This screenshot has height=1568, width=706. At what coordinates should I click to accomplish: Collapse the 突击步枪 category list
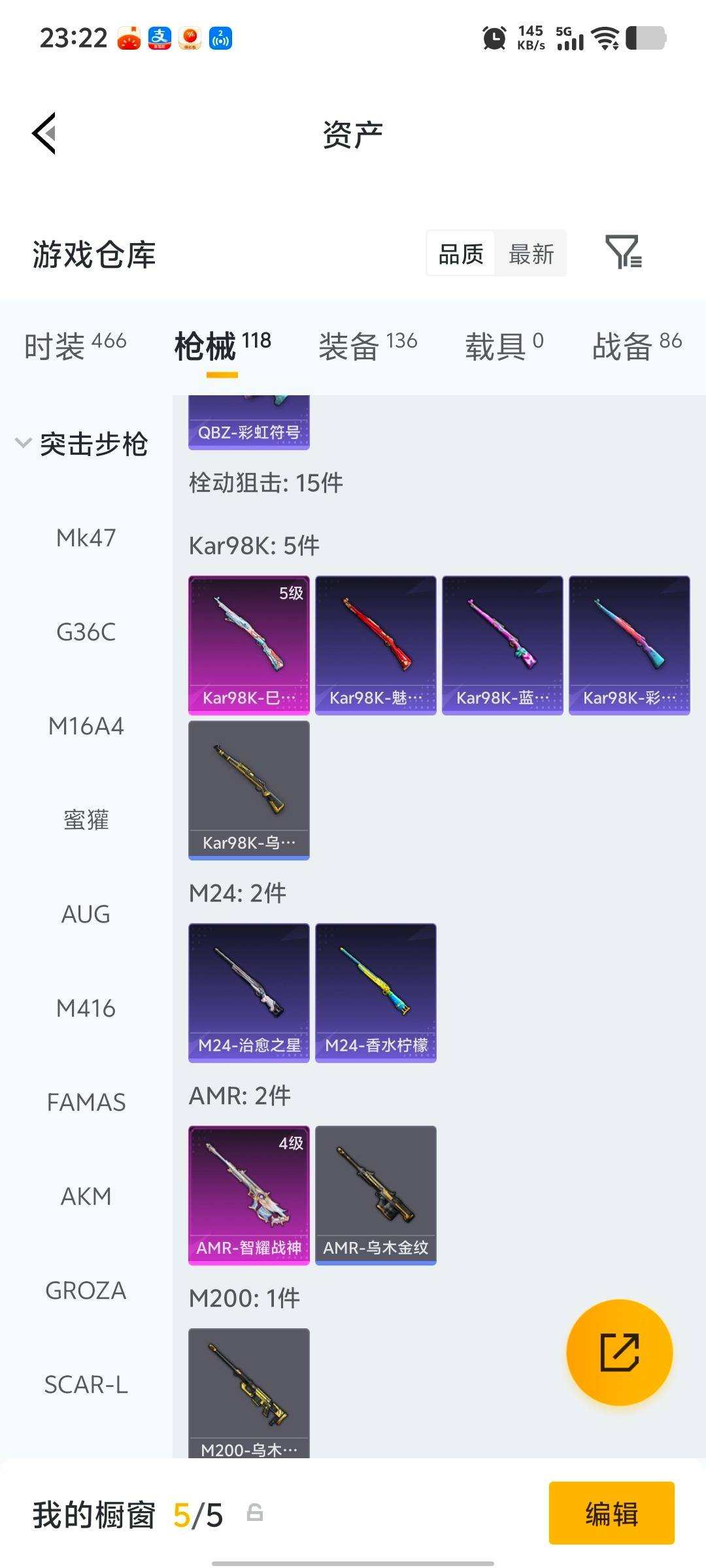click(24, 442)
